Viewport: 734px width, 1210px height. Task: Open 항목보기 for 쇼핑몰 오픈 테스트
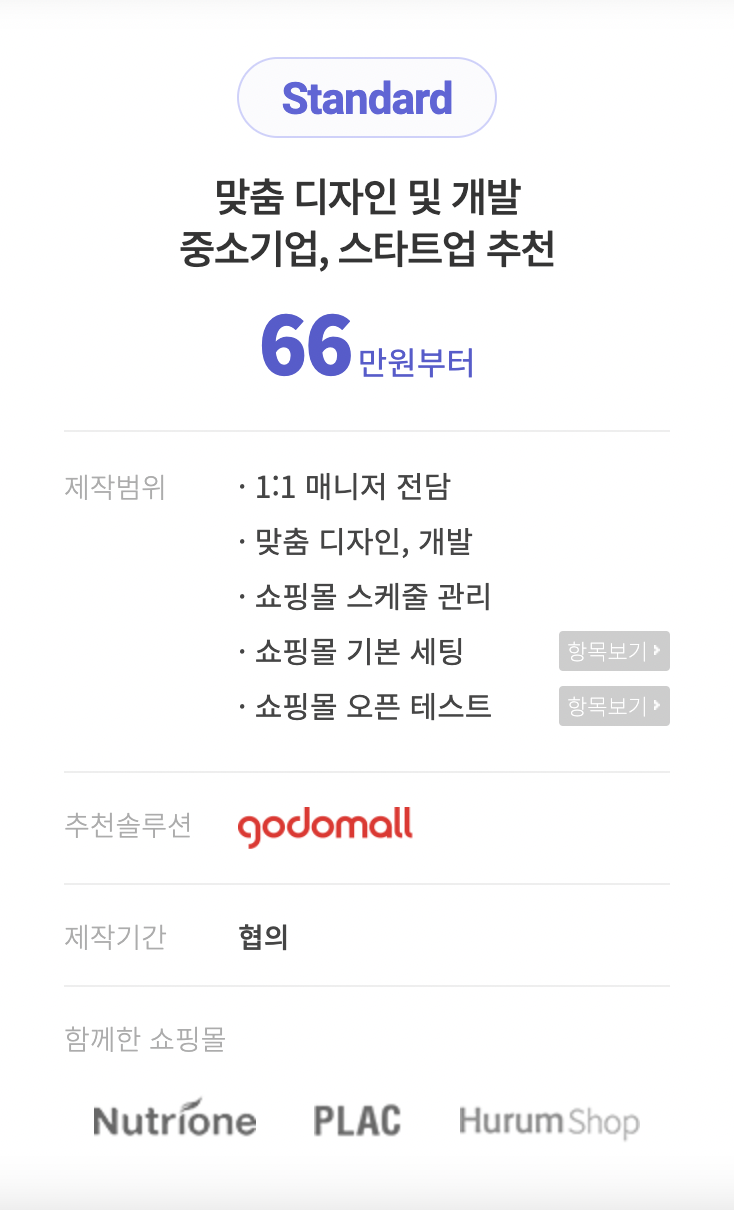coord(614,706)
